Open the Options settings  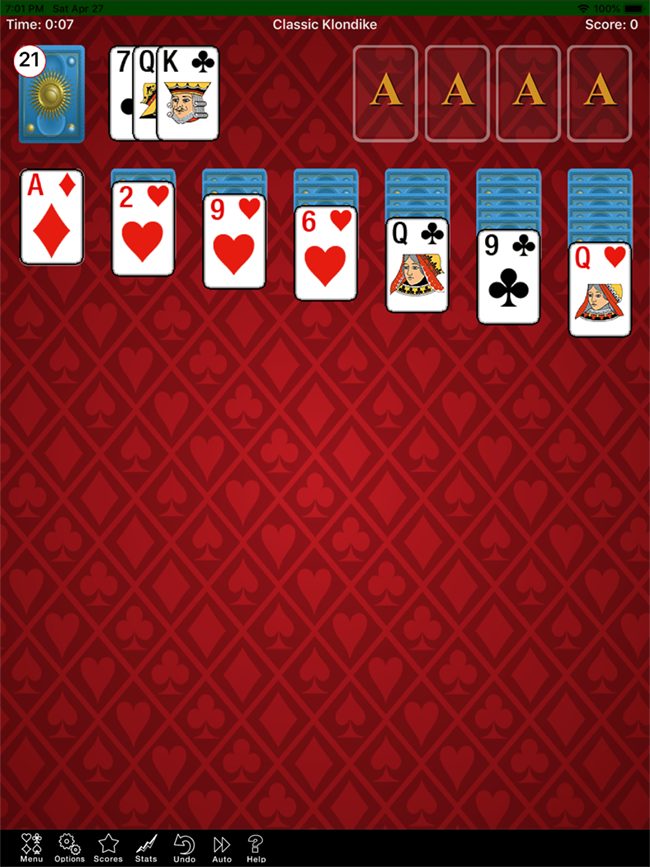click(69, 847)
